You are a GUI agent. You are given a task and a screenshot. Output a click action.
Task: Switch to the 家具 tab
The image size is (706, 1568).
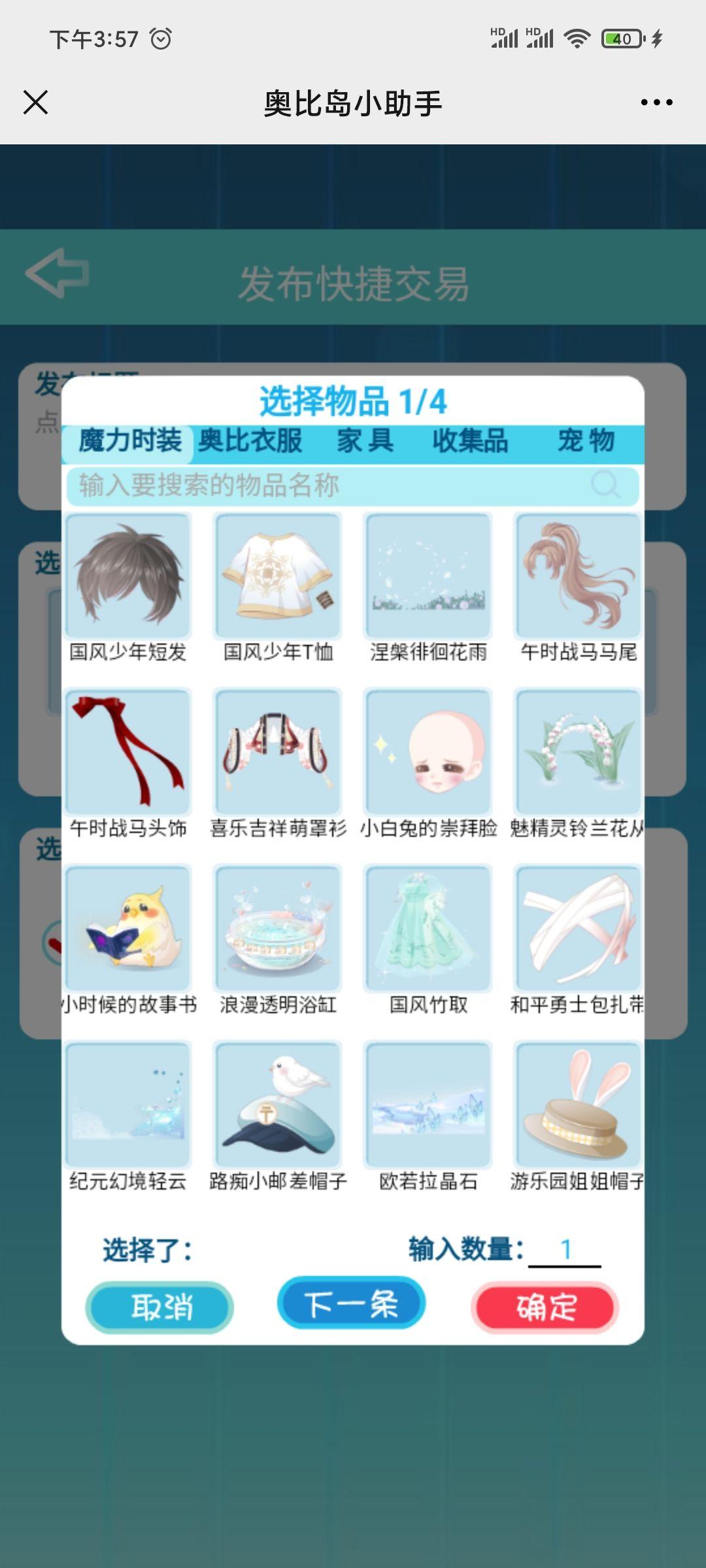click(x=365, y=441)
